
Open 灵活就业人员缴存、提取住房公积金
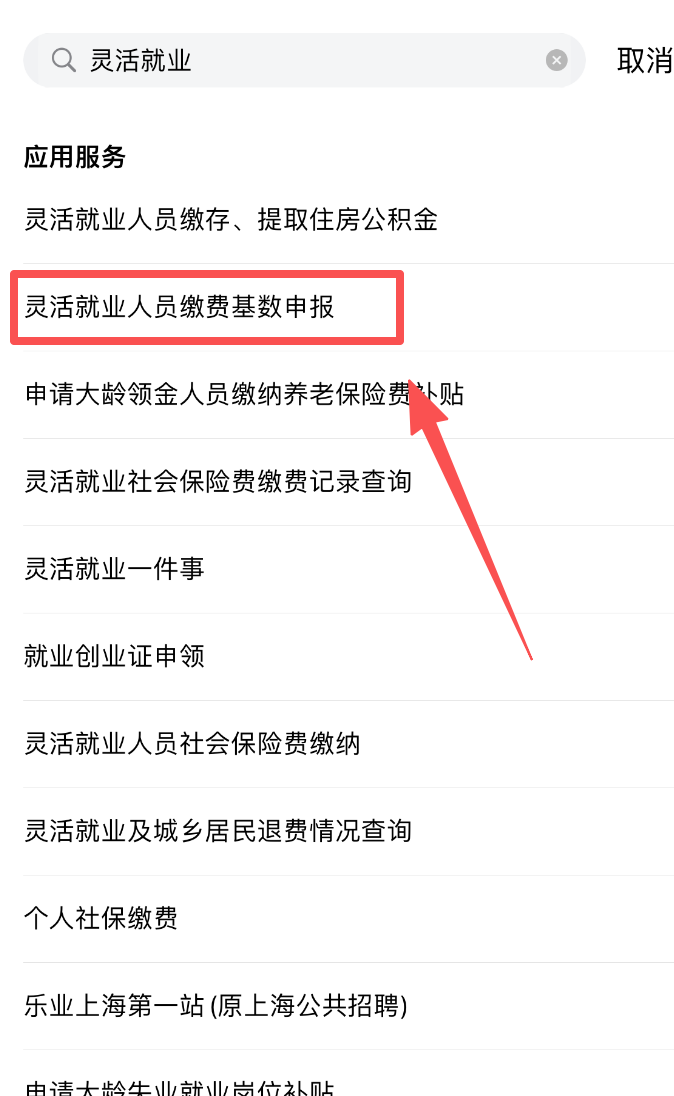(231, 220)
